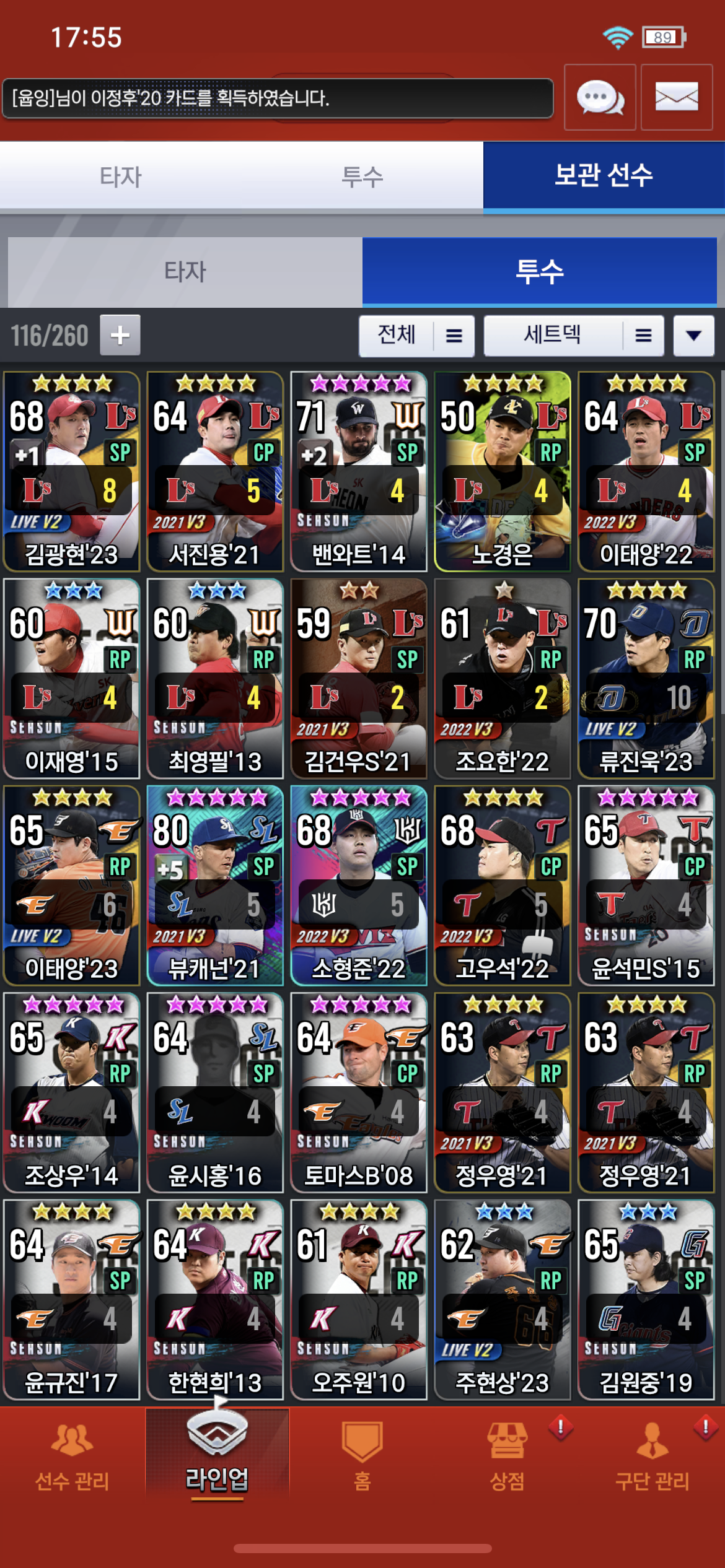This screenshot has height=1568, width=725.
Task: Select the 뷰캐넌'21 player card
Action: (215, 886)
